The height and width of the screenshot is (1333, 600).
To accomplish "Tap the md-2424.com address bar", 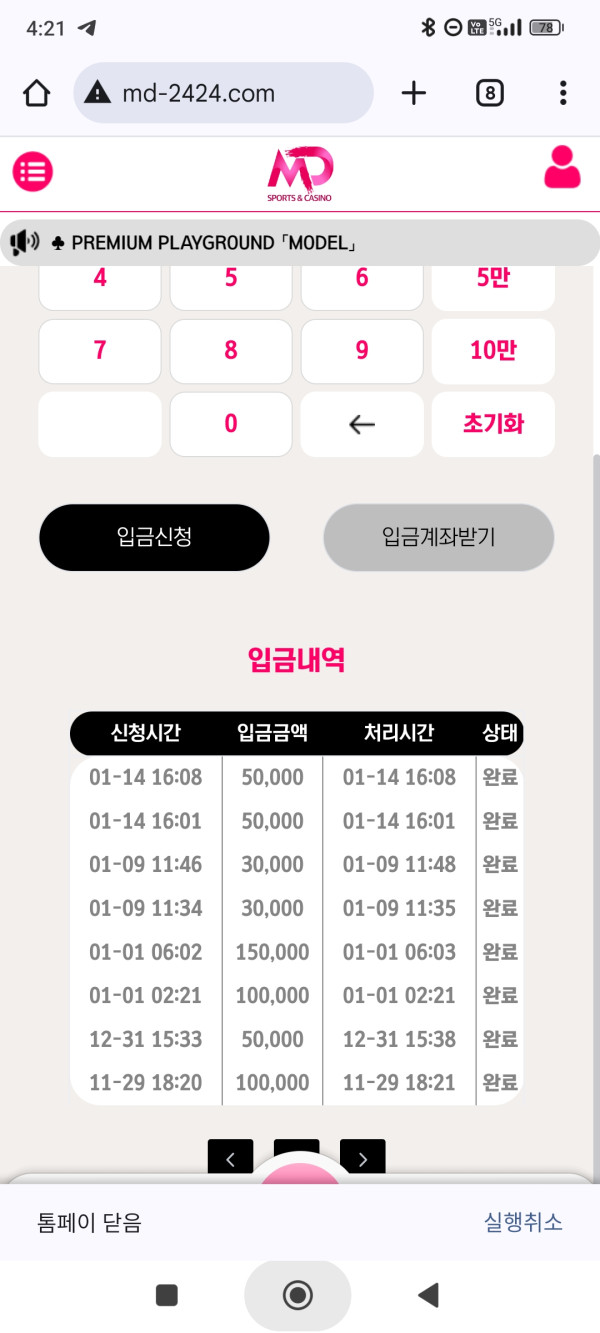I will pos(223,94).
